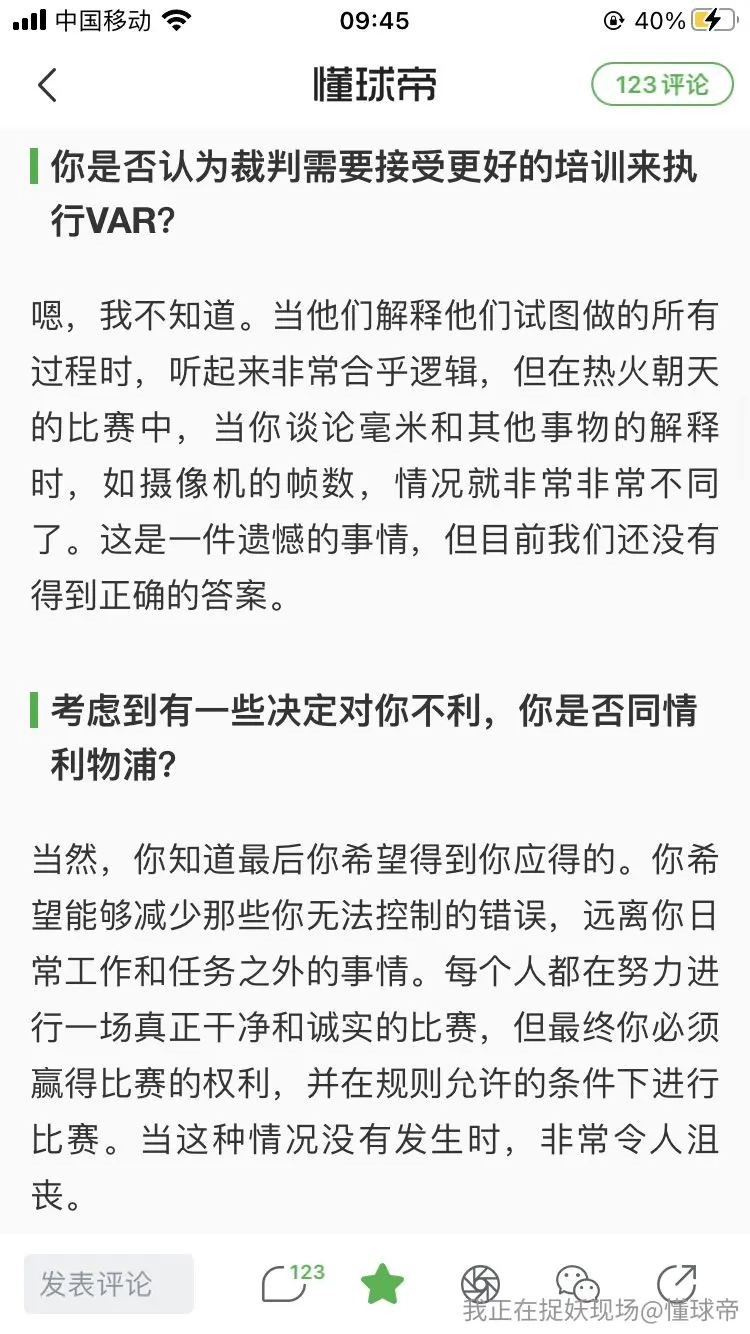Open the share arrow icon
750x1334 pixels.
point(676,1283)
